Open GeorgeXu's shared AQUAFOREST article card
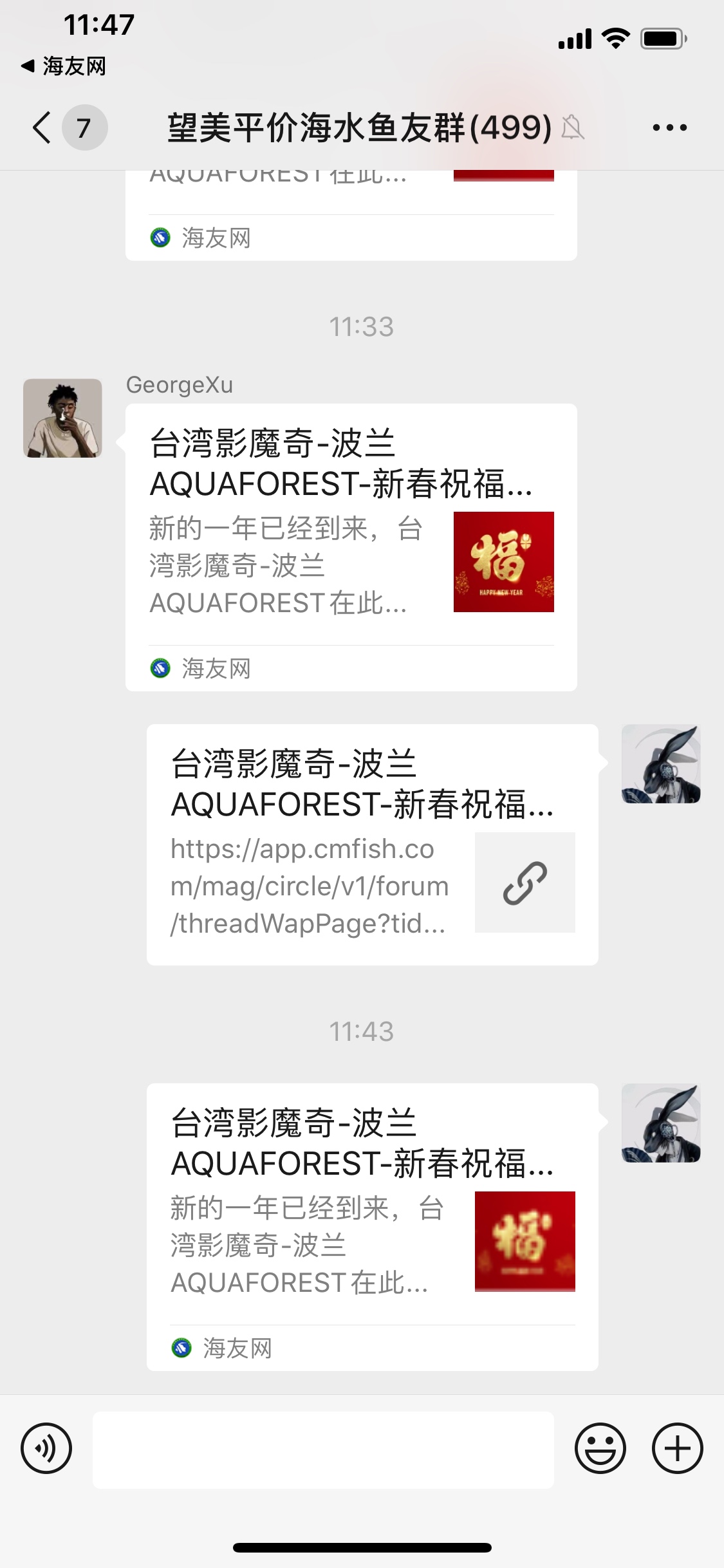Screen dimensions: 724x1568 click(x=351, y=547)
